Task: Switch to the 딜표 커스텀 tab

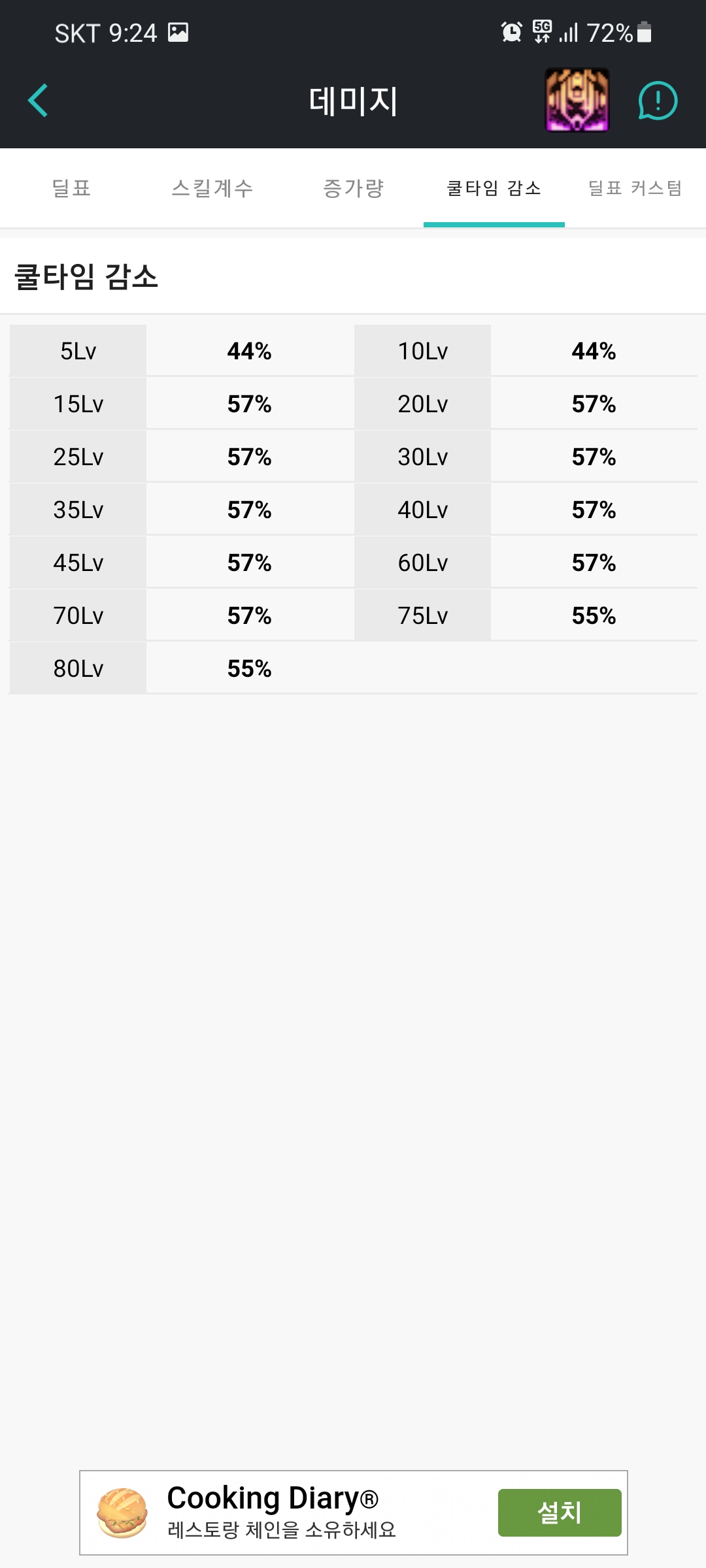Action: point(635,188)
